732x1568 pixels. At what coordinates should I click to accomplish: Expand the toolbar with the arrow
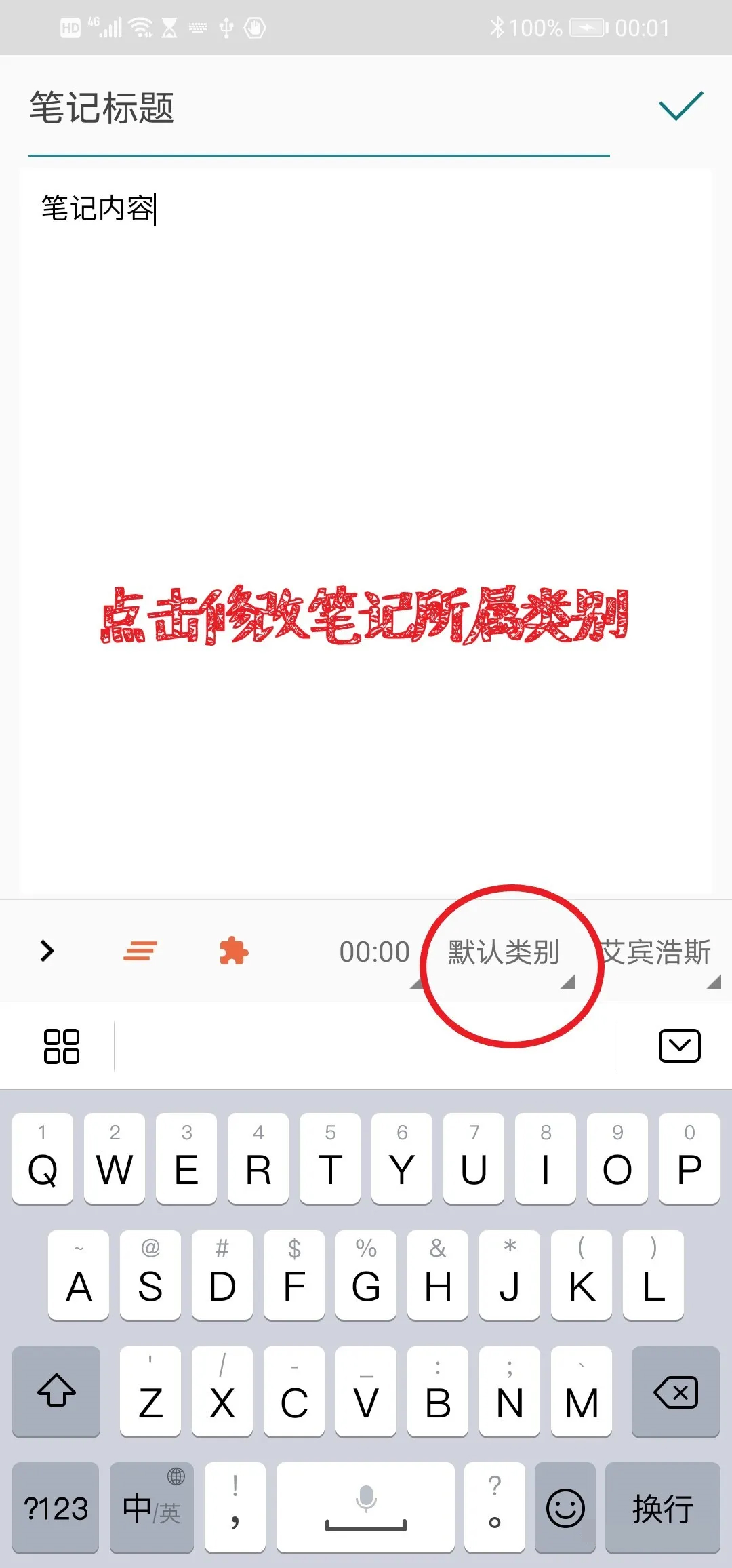tap(47, 951)
